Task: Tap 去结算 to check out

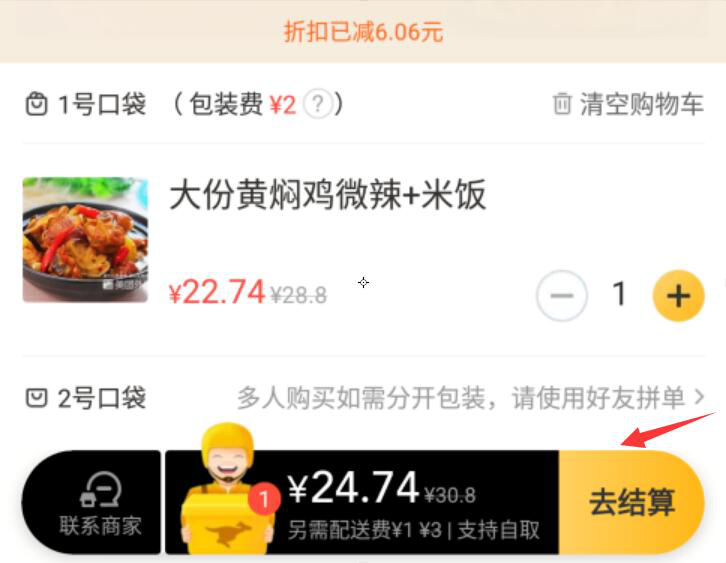Action: coord(632,502)
